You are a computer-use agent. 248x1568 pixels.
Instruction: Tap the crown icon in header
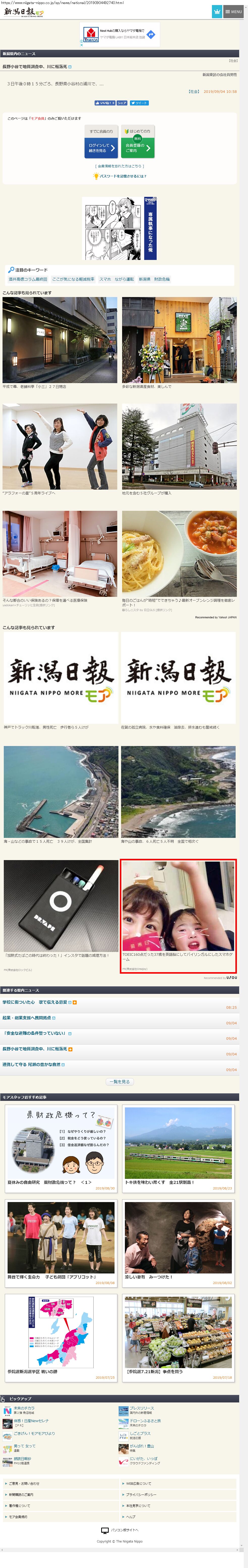pyautogui.click(x=216, y=12)
